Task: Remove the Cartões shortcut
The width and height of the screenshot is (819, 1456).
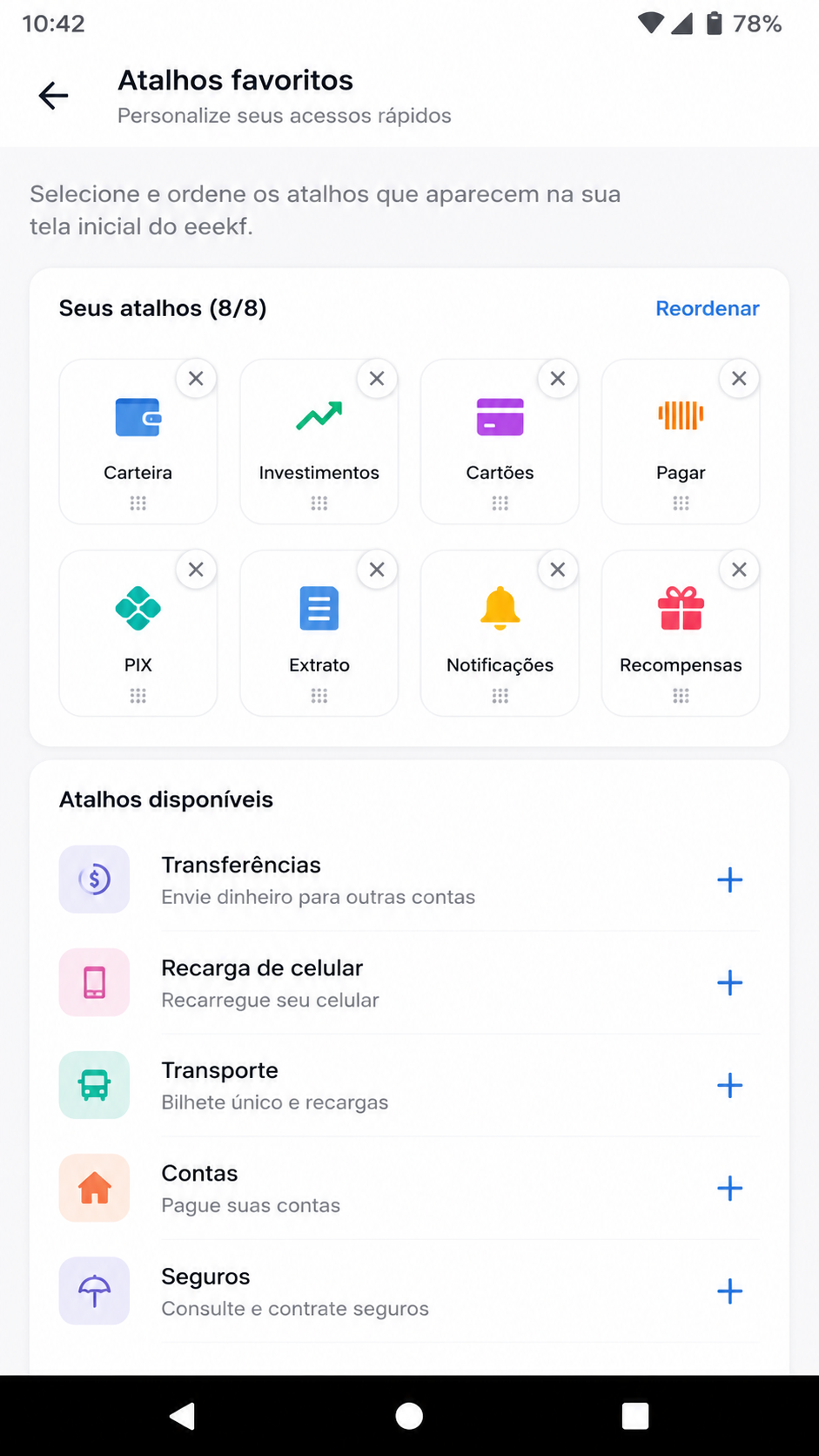Action: click(558, 378)
